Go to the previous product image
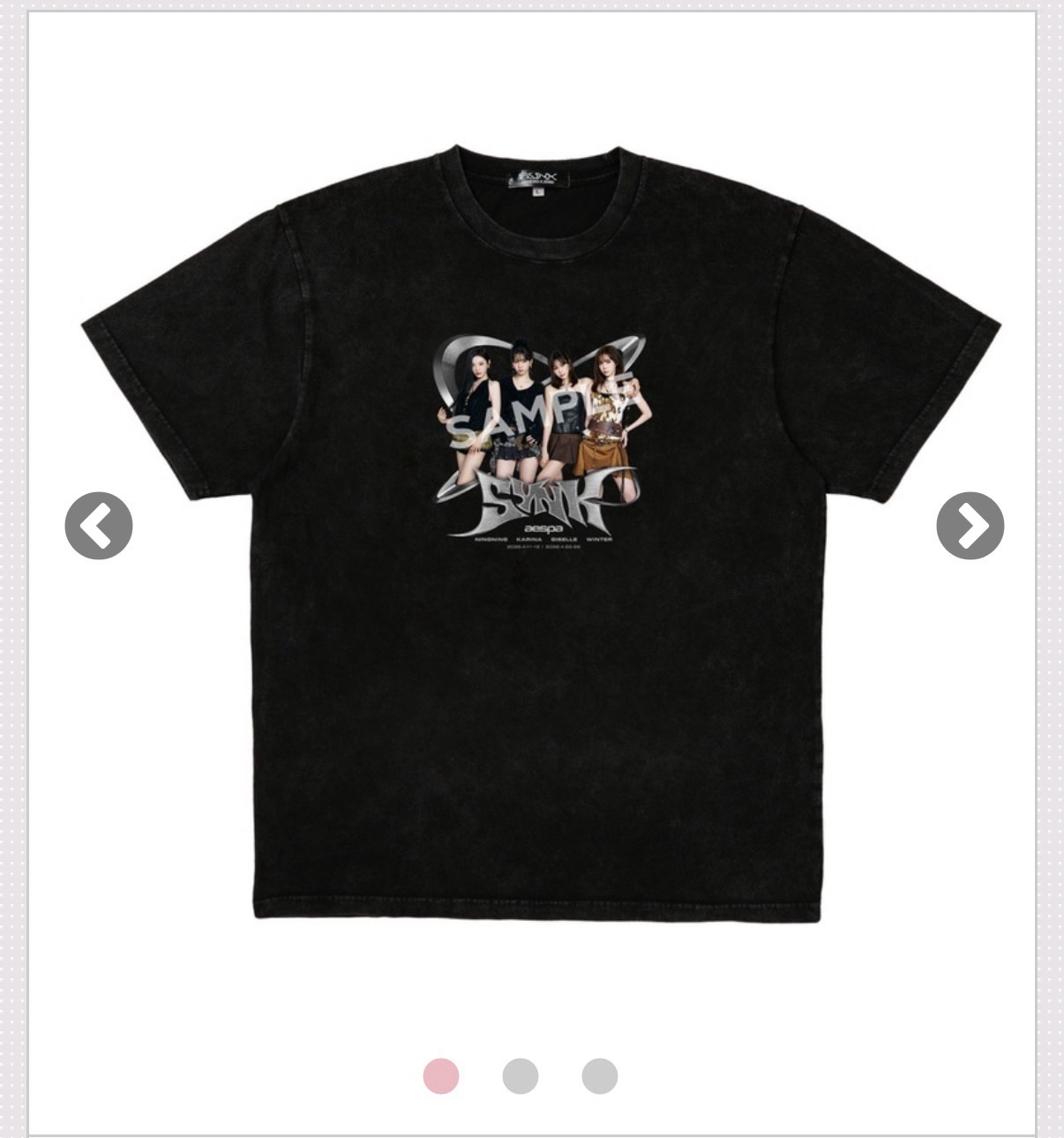Image resolution: width=1064 pixels, height=1138 pixels. pyautogui.click(x=99, y=526)
